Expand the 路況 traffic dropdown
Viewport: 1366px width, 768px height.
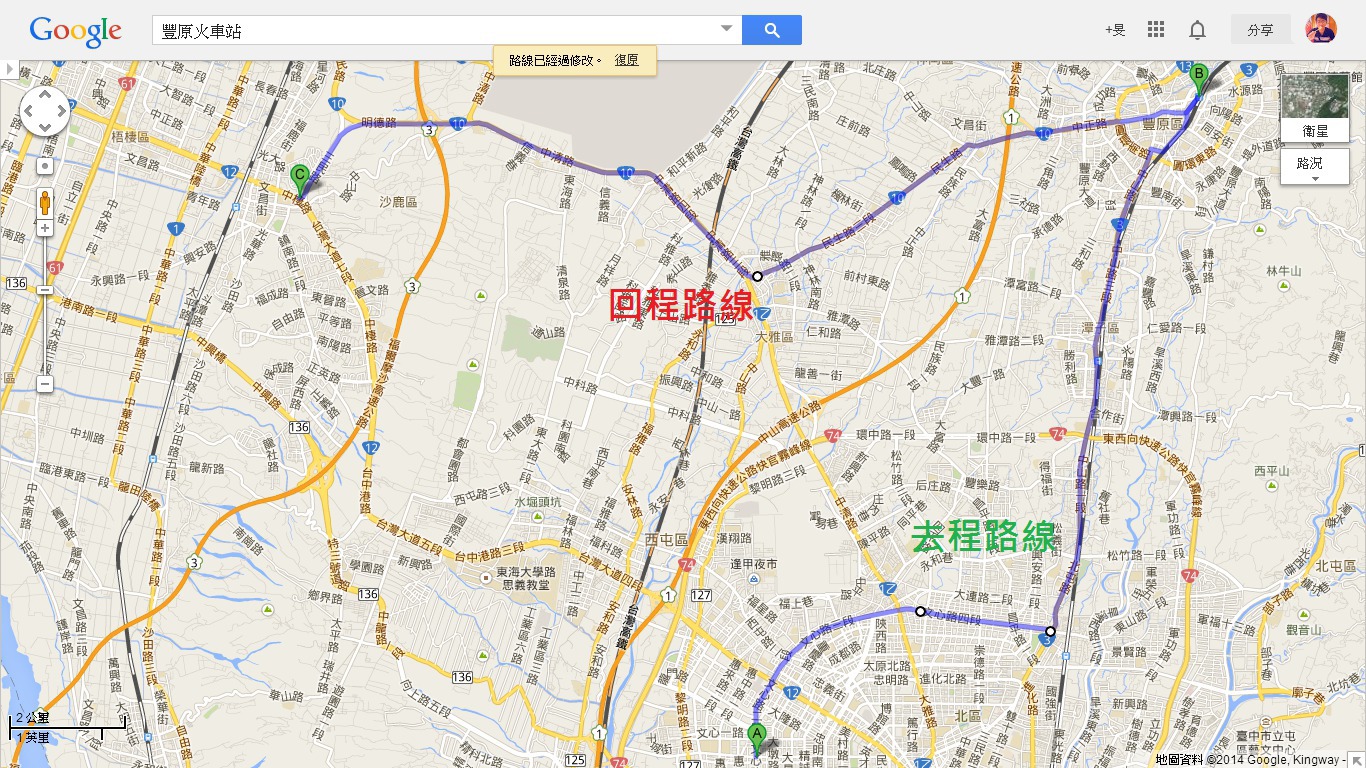point(1315,167)
